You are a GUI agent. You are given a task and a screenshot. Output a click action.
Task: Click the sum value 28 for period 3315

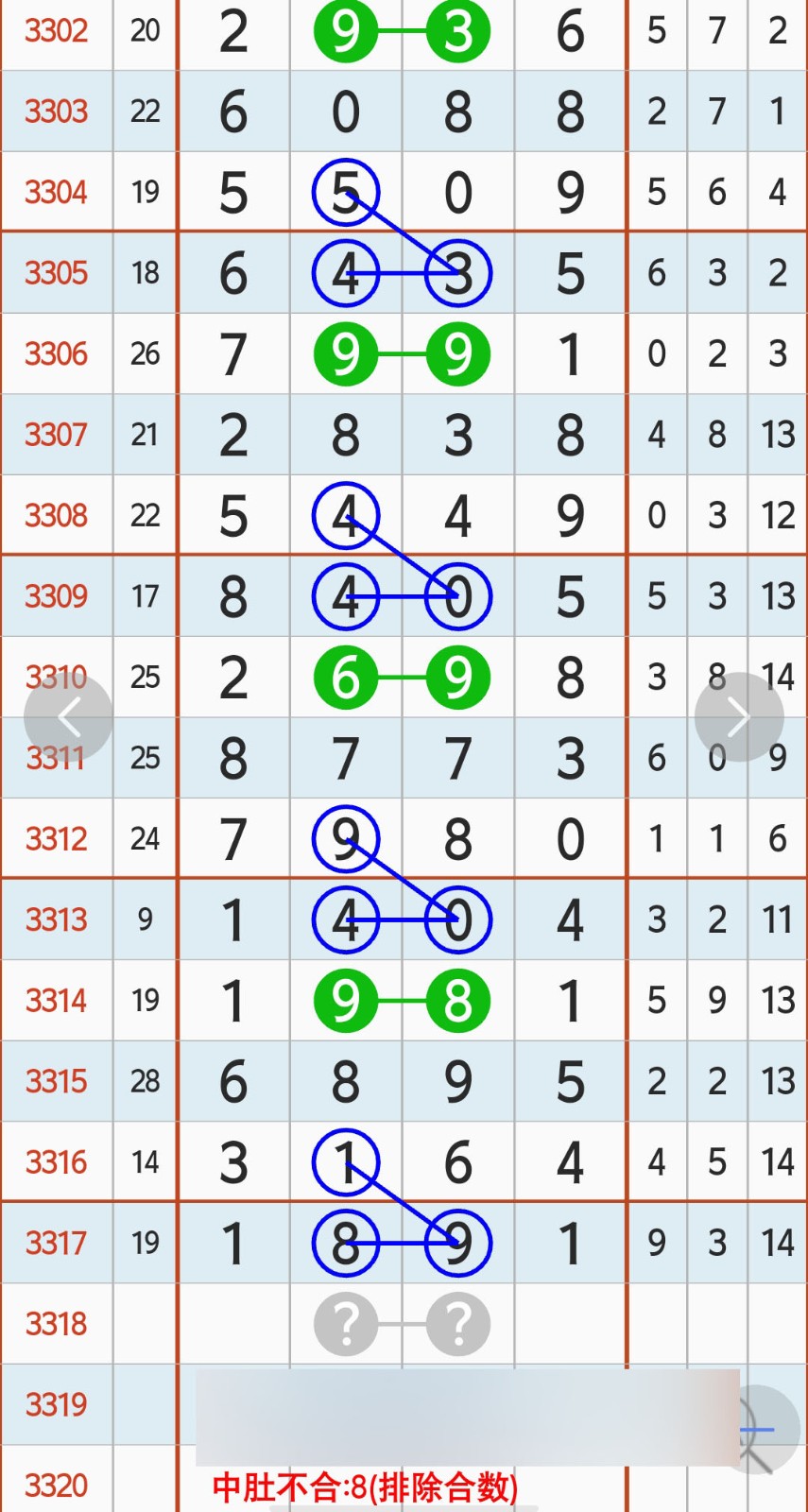(145, 1081)
